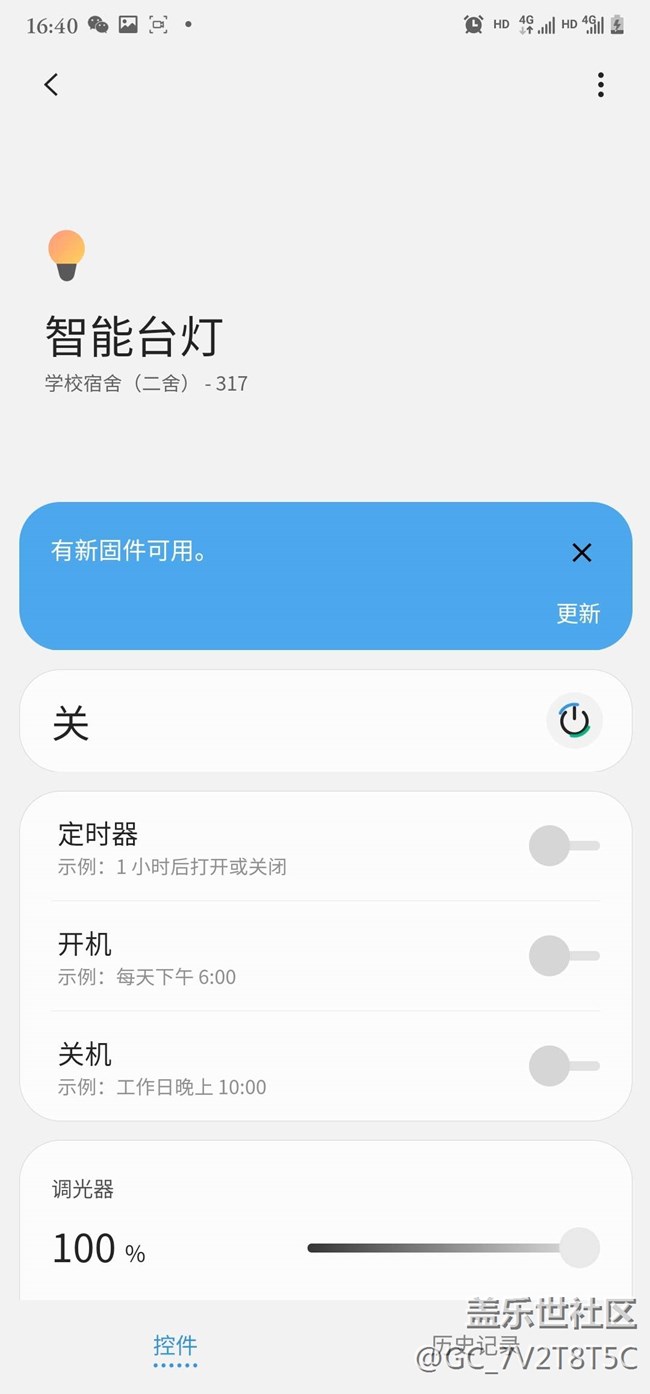Tap the 调光器 brightness slider
650x1394 pixels.
[x=453, y=1248]
